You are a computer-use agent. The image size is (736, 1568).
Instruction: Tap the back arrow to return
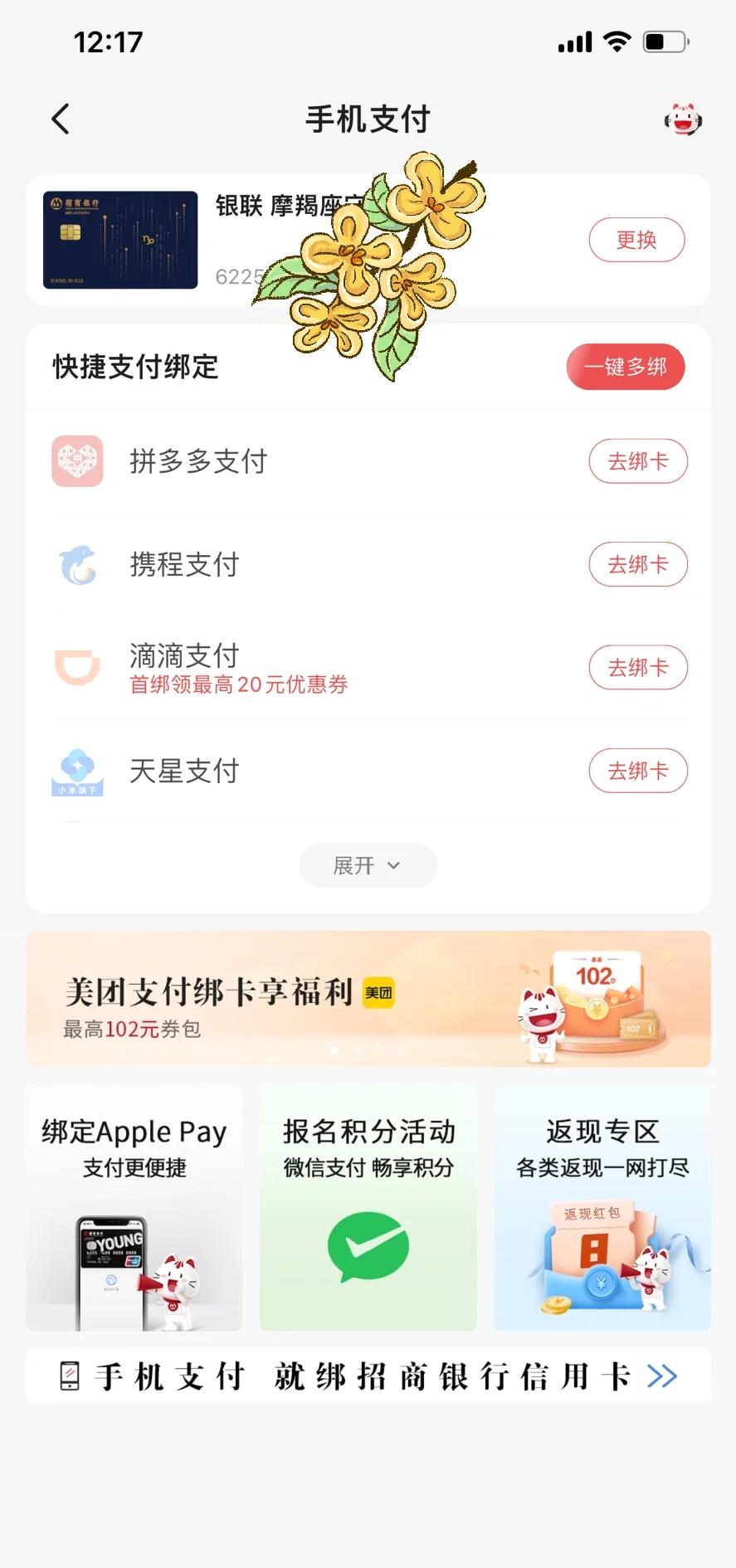[59, 119]
